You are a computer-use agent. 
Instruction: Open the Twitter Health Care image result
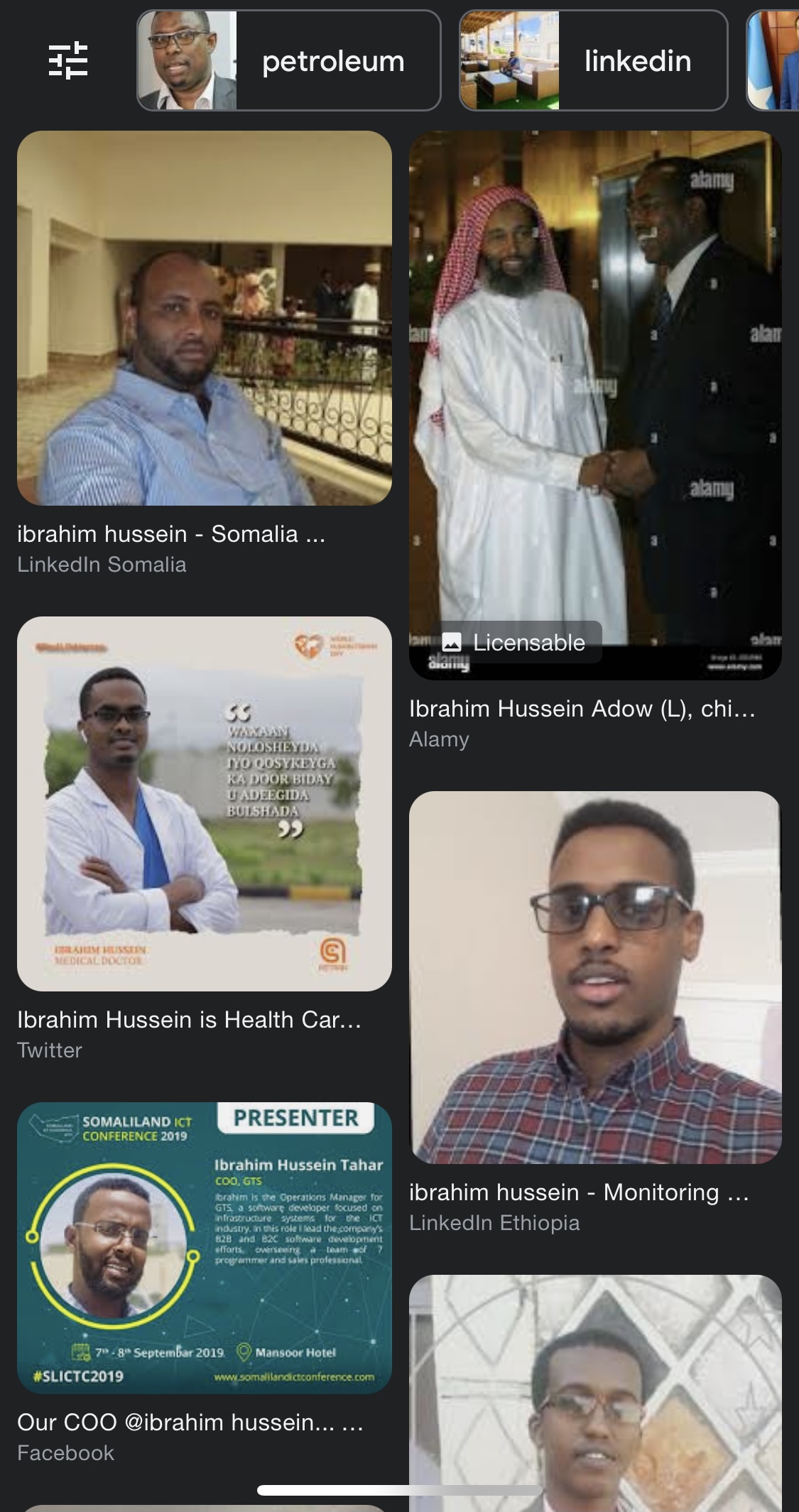[204, 803]
